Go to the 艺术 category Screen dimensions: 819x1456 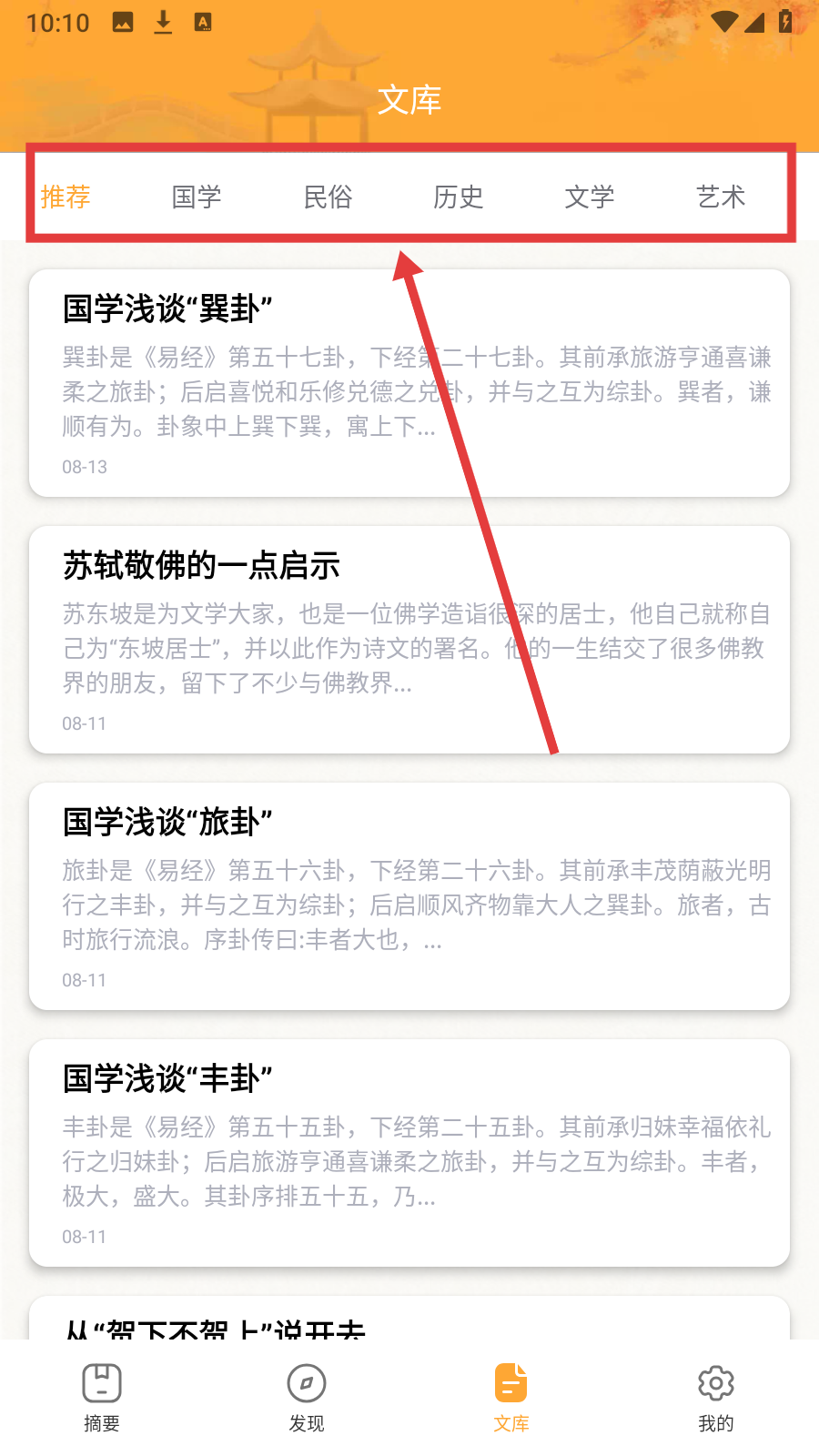pyautogui.click(x=721, y=197)
